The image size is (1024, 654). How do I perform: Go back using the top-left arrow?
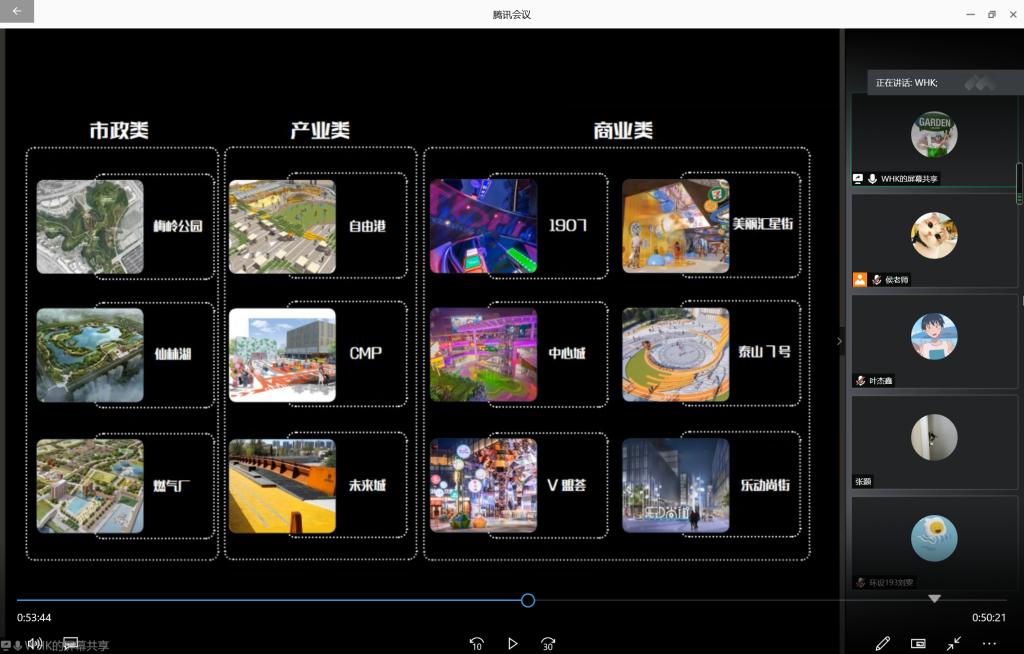16,11
